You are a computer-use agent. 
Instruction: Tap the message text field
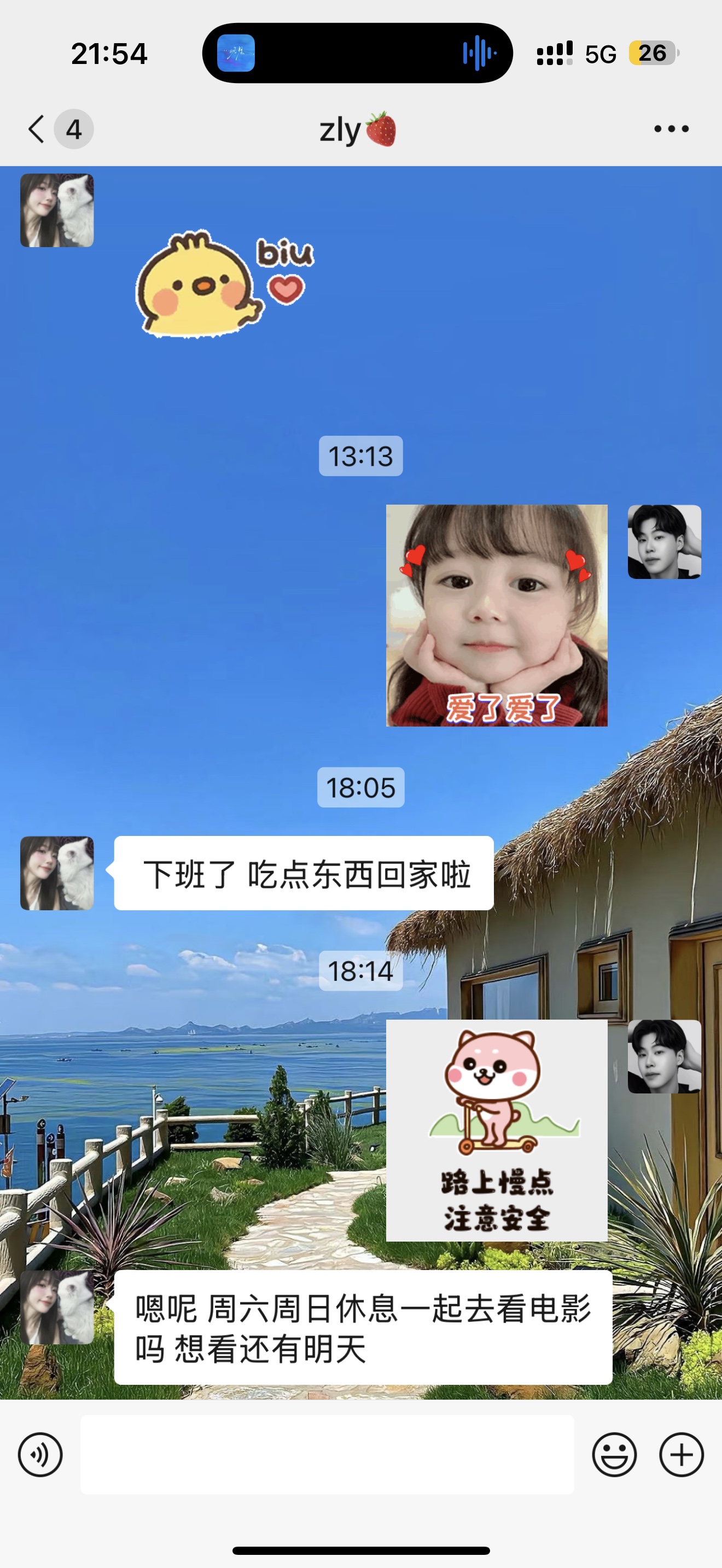(328, 1454)
